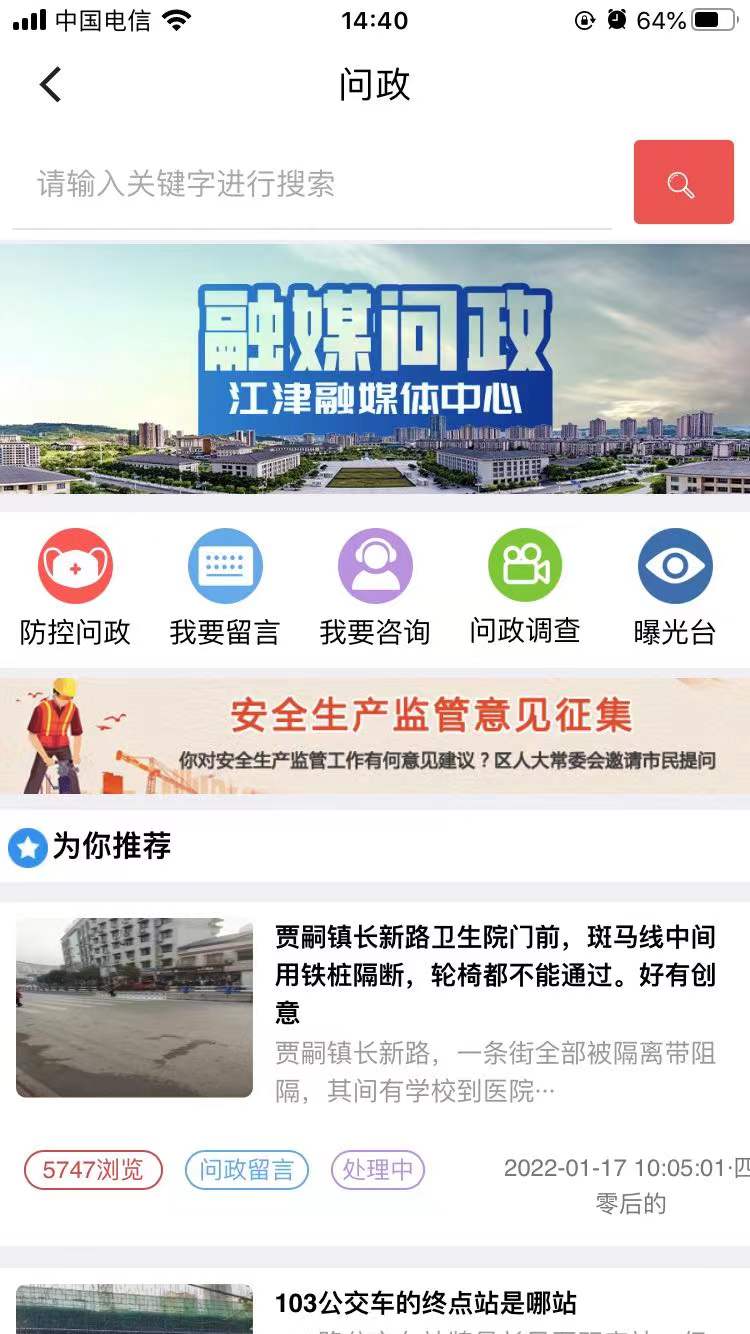
Task: Tap the red magnifier search icon
Action: point(683,182)
